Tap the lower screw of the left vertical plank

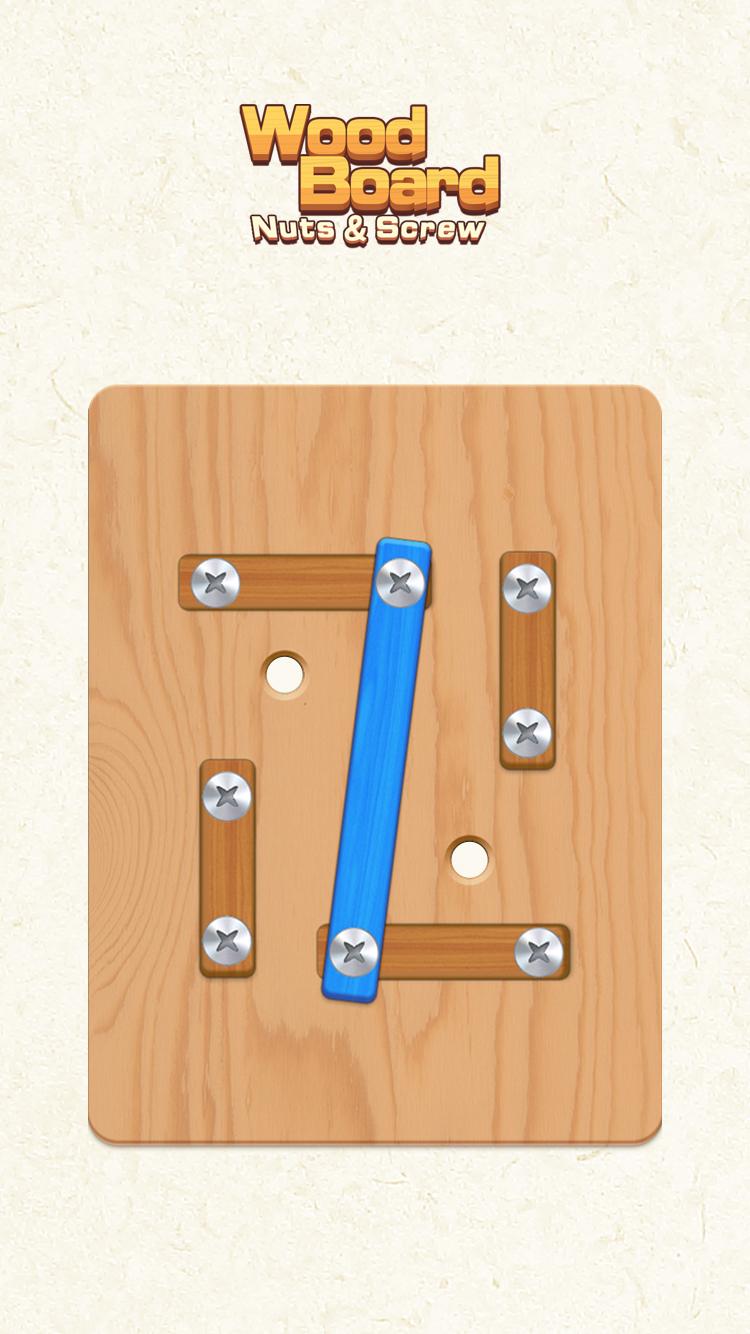point(227,941)
